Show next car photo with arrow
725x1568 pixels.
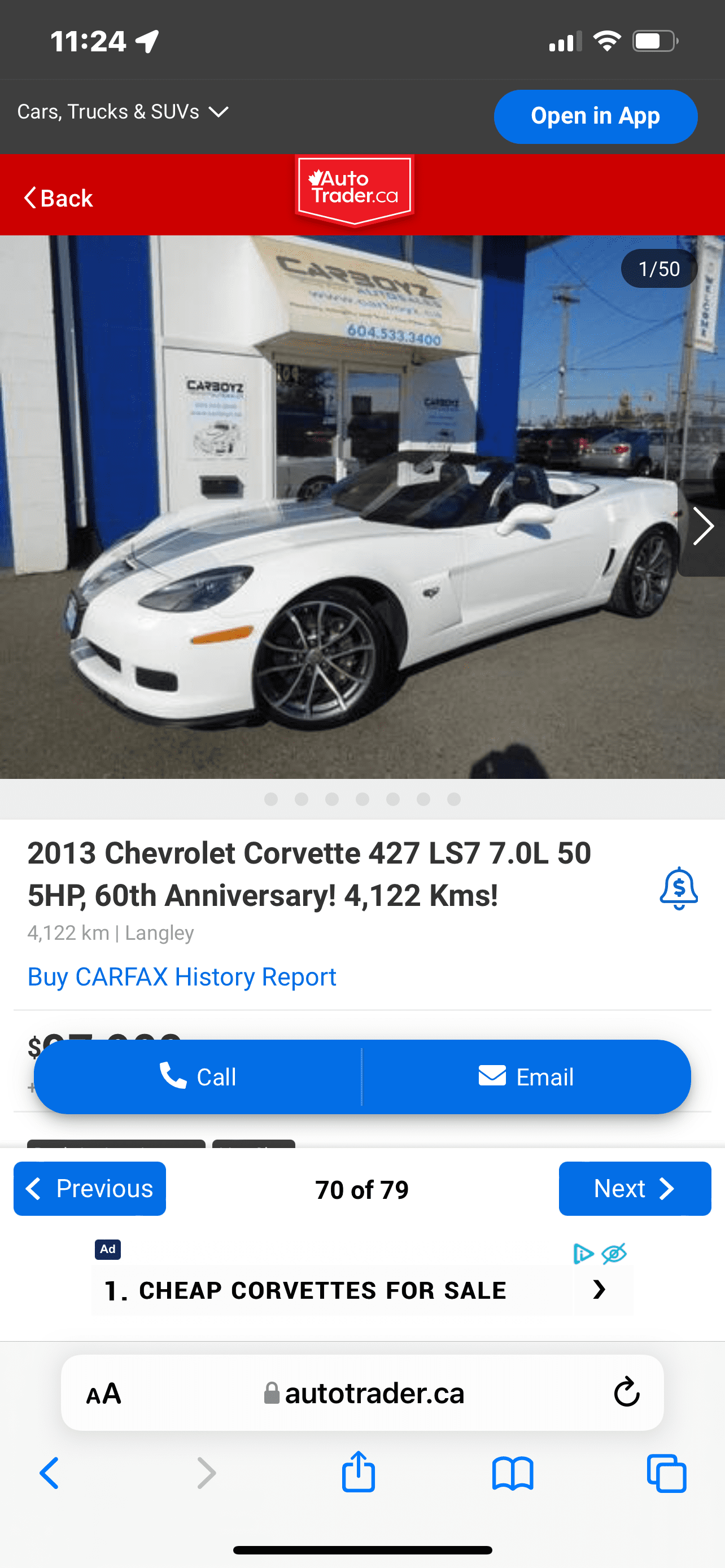point(702,527)
